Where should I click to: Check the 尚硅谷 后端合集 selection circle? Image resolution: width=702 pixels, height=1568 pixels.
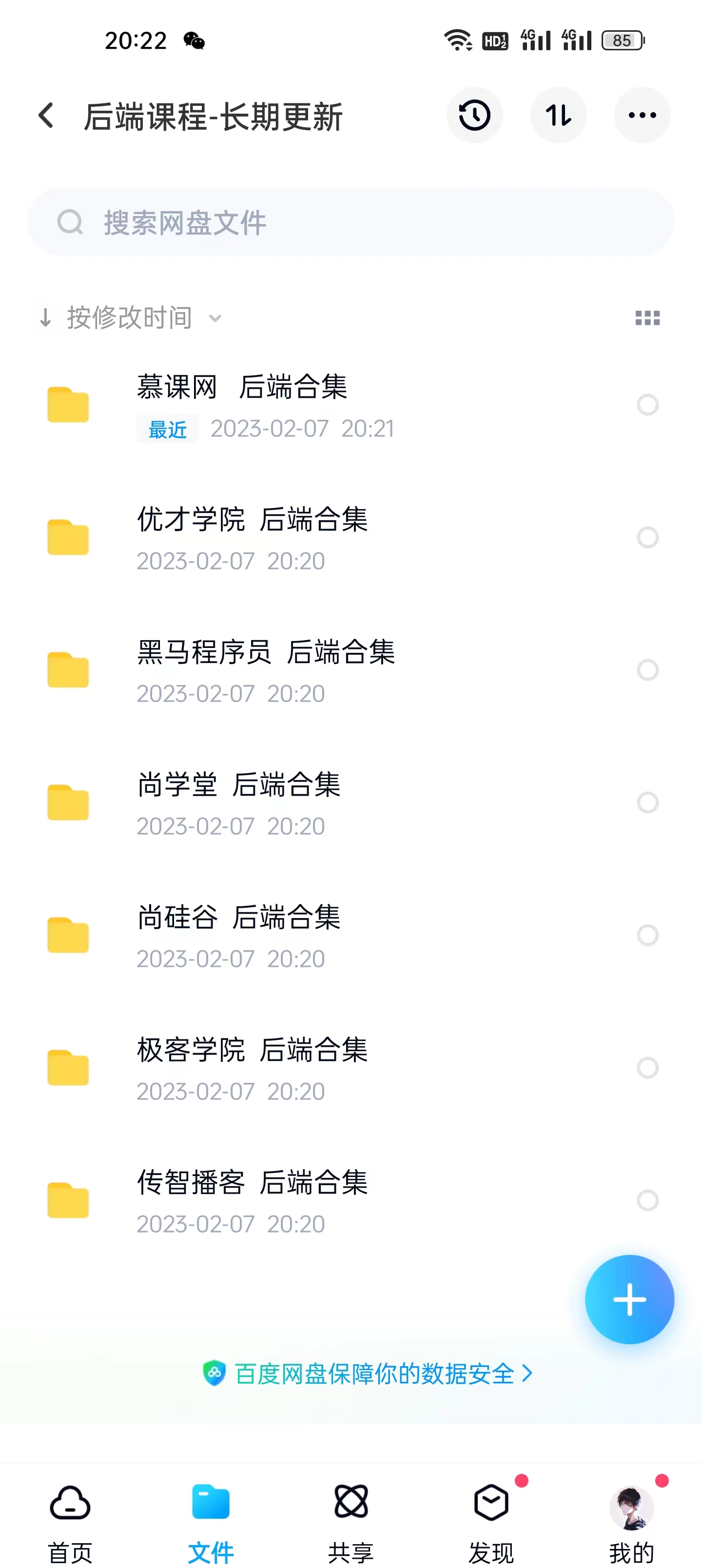pyautogui.click(x=648, y=936)
